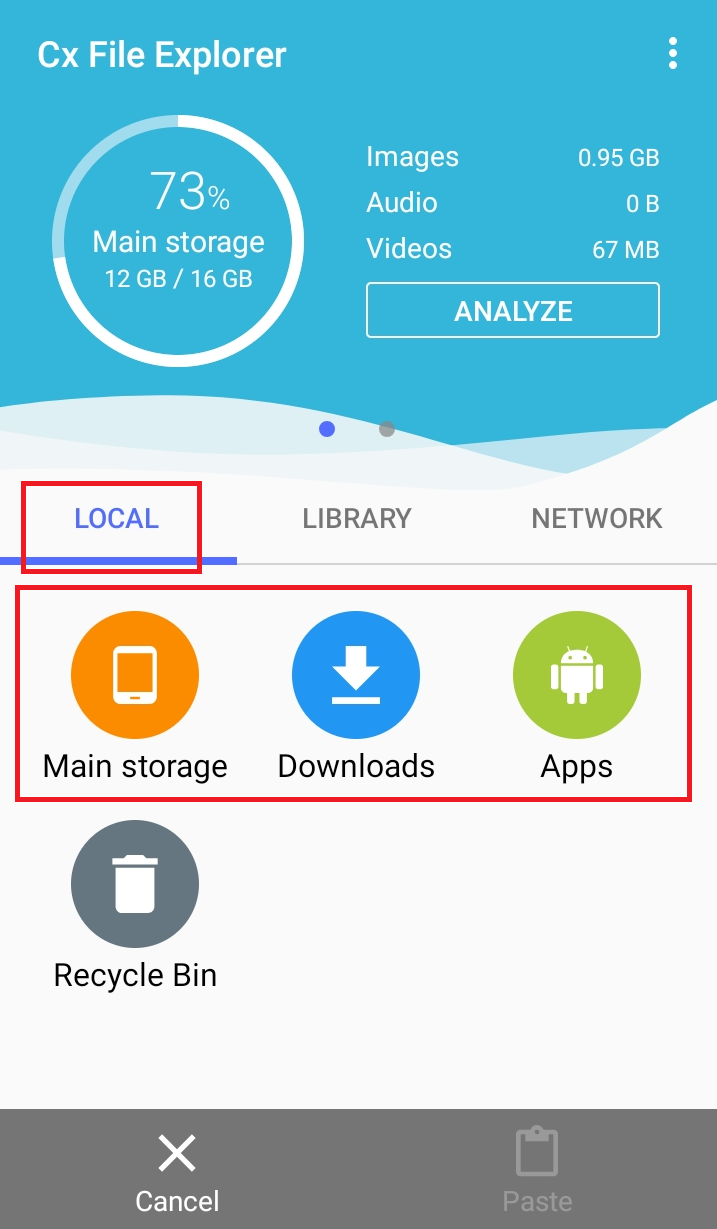
Task: Select the LOCAL tab
Action: [117, 518]
